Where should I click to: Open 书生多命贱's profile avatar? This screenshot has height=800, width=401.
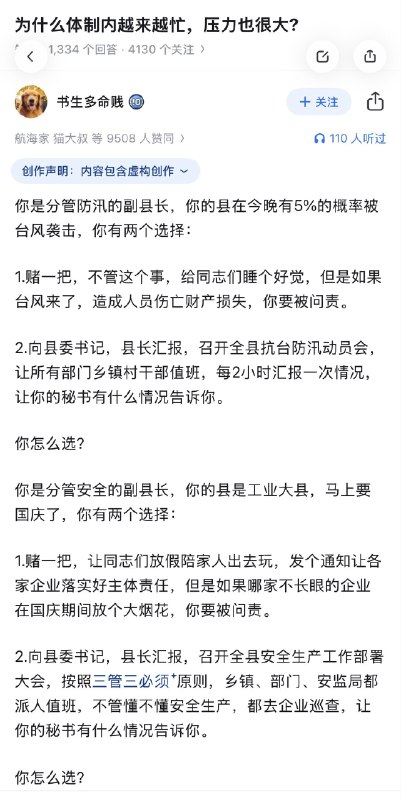31,102
